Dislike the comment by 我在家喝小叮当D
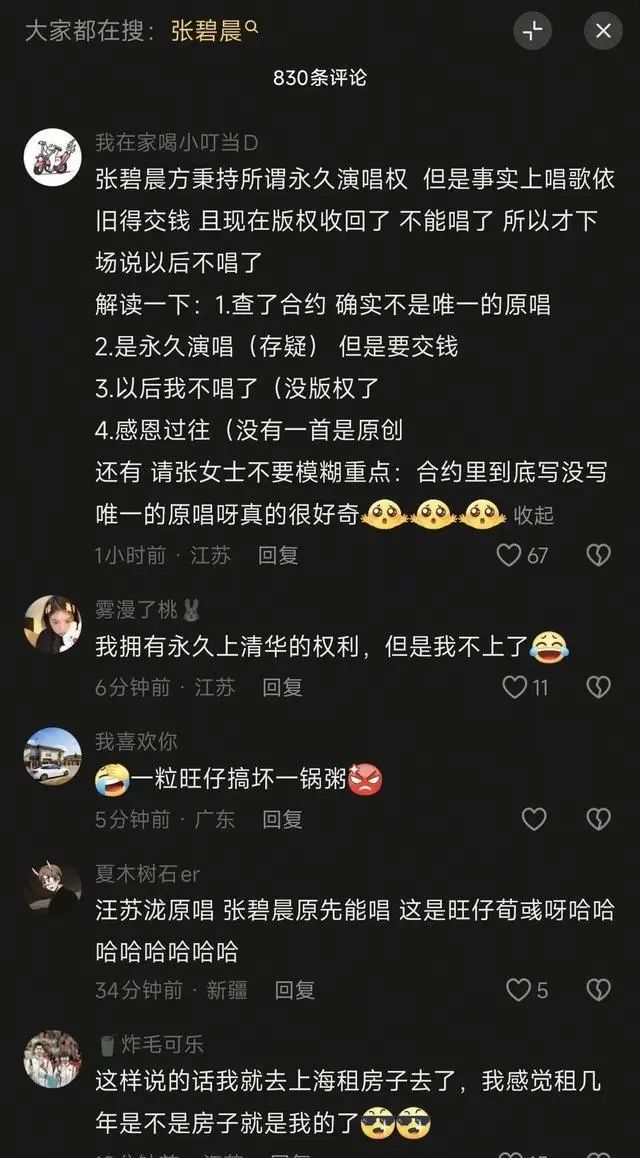The height and width of the screenshot is (1158, 640). coord(598,555)
